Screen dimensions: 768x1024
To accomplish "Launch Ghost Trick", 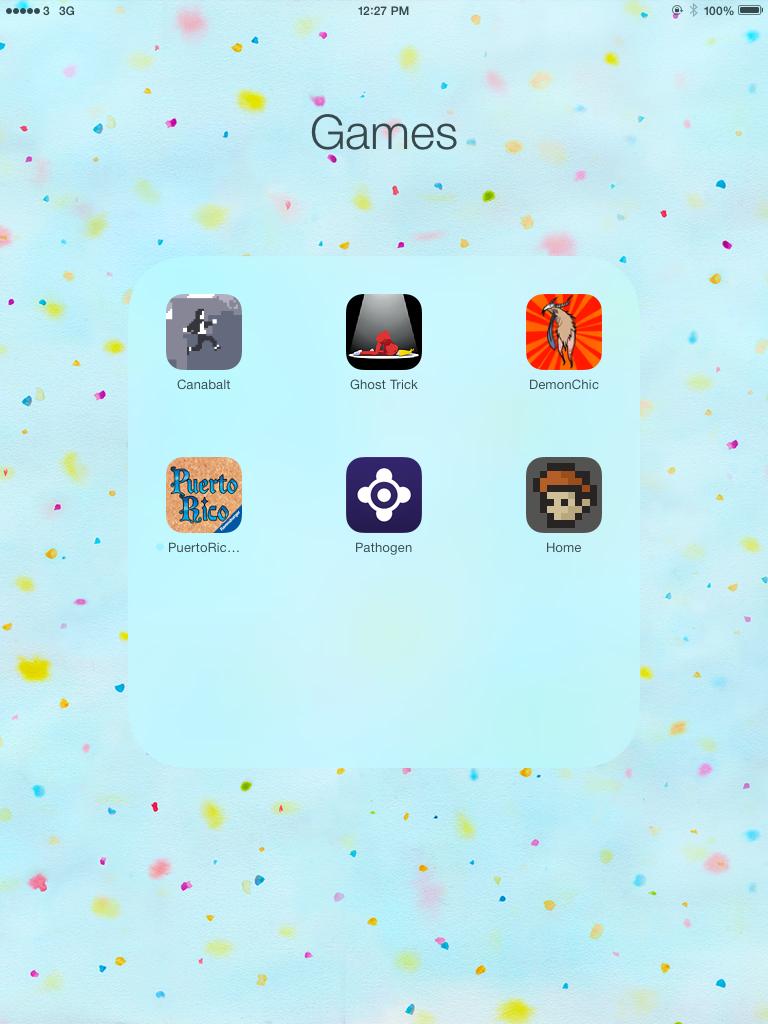I will 384,332.
